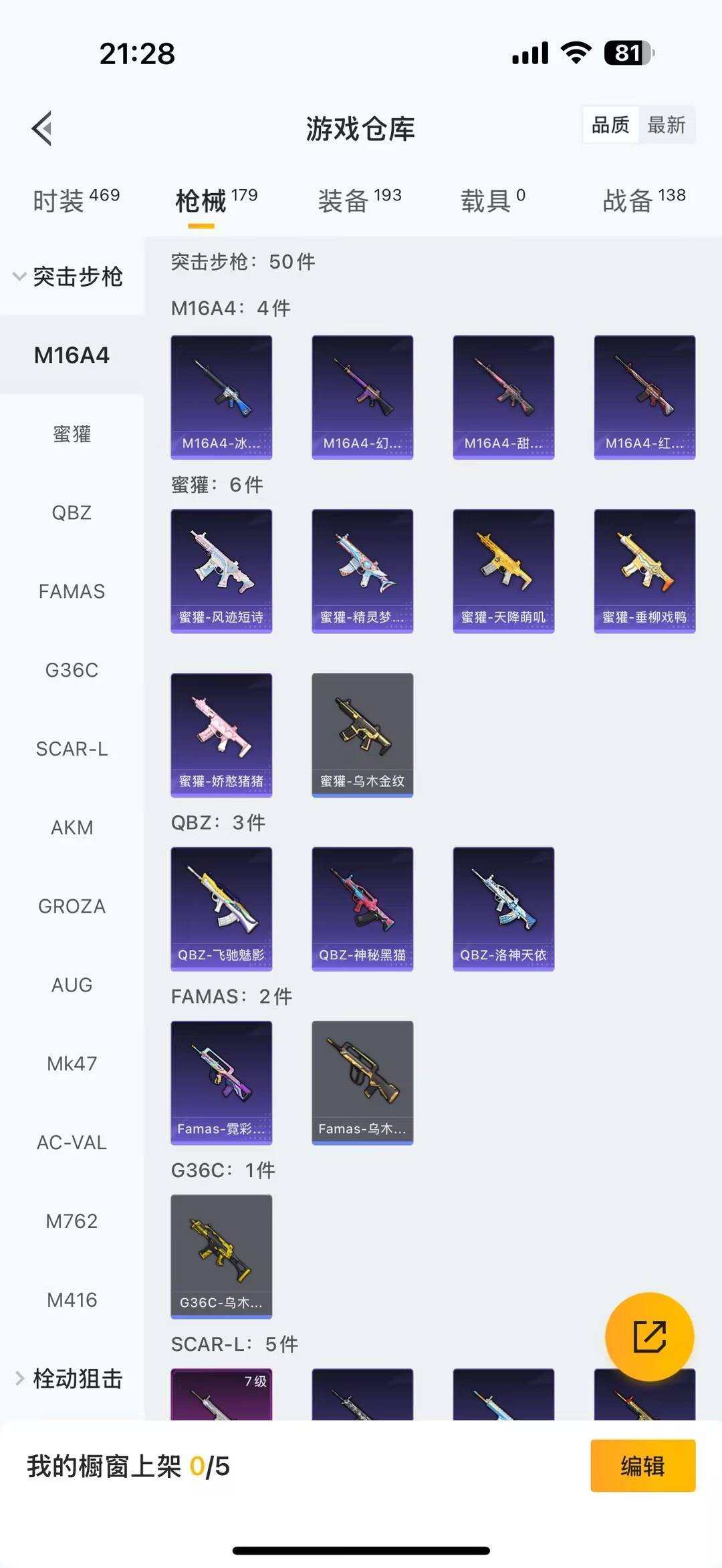Switch to the 装备 tab
This screenshot has height=1568, width=722.
pyautogui.click(x=359, y=200)
